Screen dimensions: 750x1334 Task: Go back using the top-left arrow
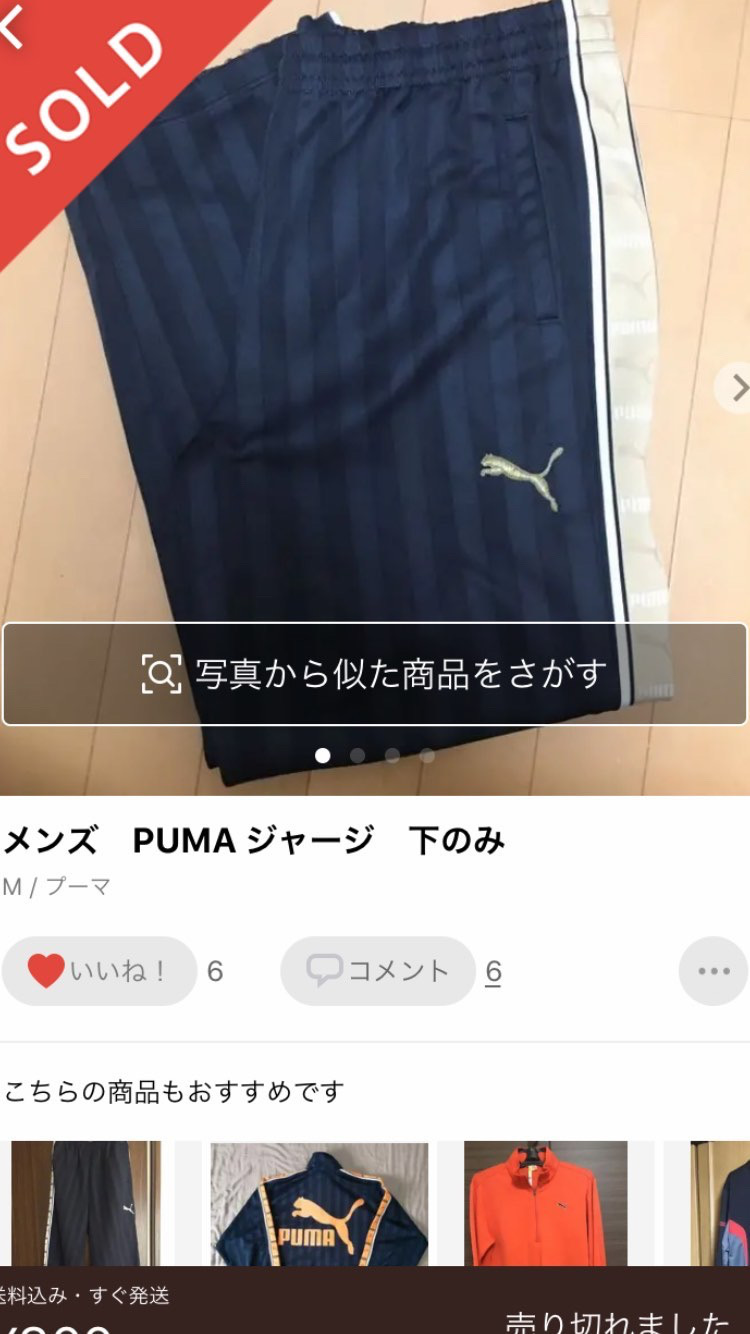[x=12, y=28]
